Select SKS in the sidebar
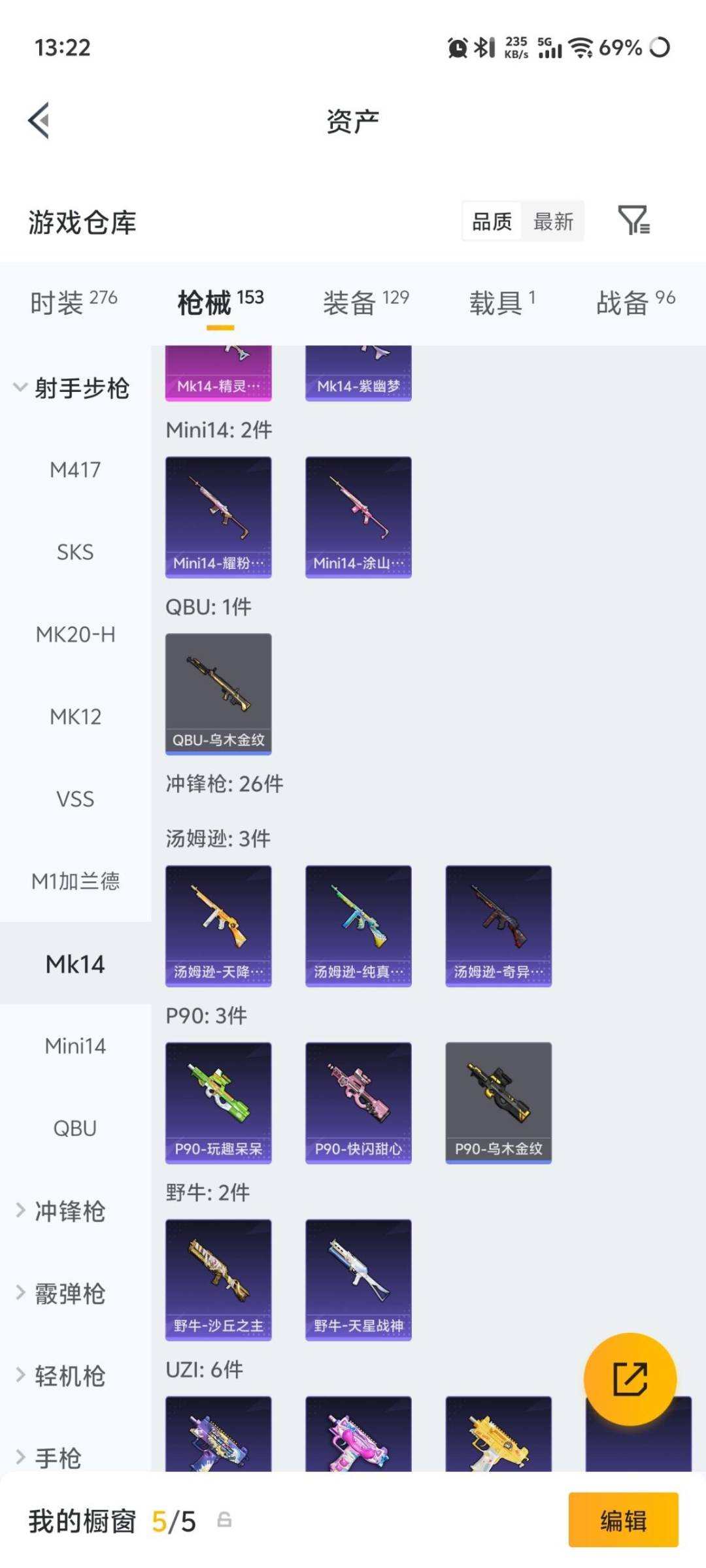Screen dimensions: 706x1568 coord(75,552)
